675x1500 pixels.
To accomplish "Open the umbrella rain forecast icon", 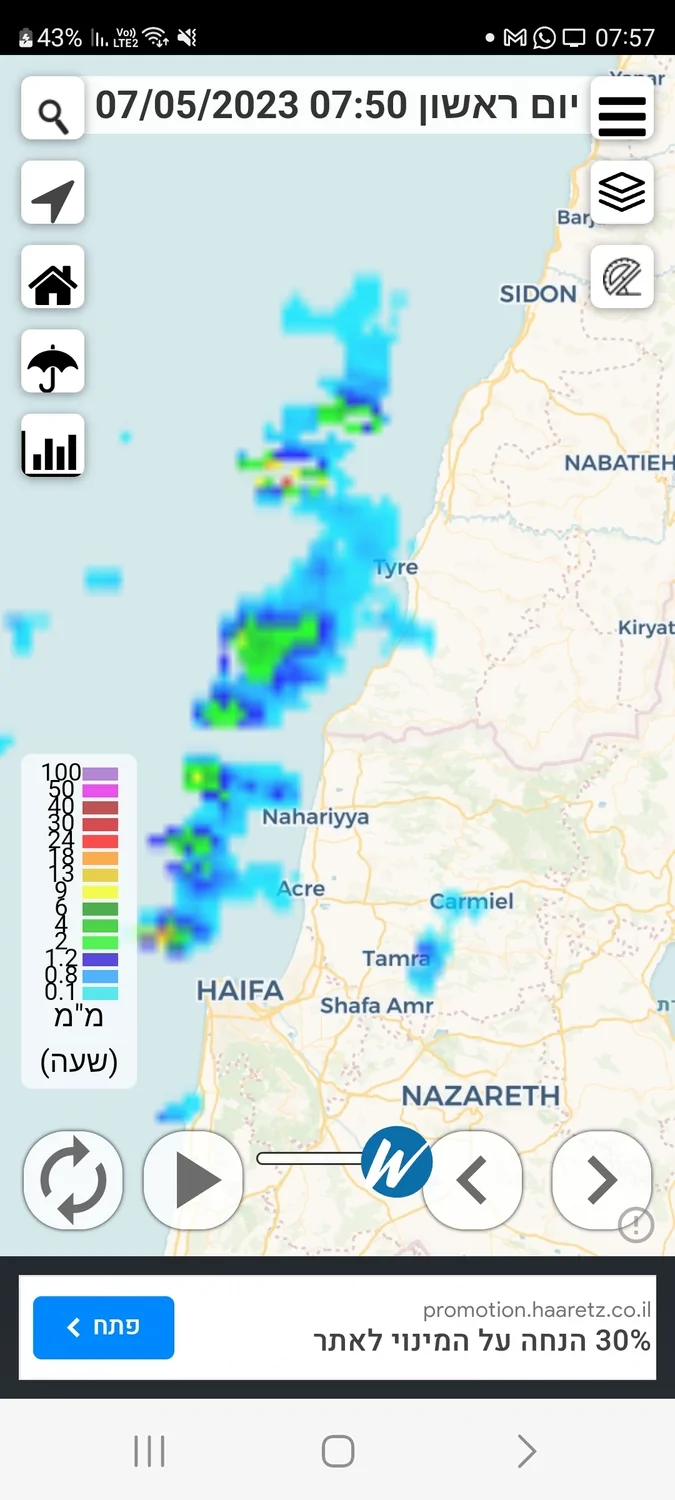I will 52,361.
